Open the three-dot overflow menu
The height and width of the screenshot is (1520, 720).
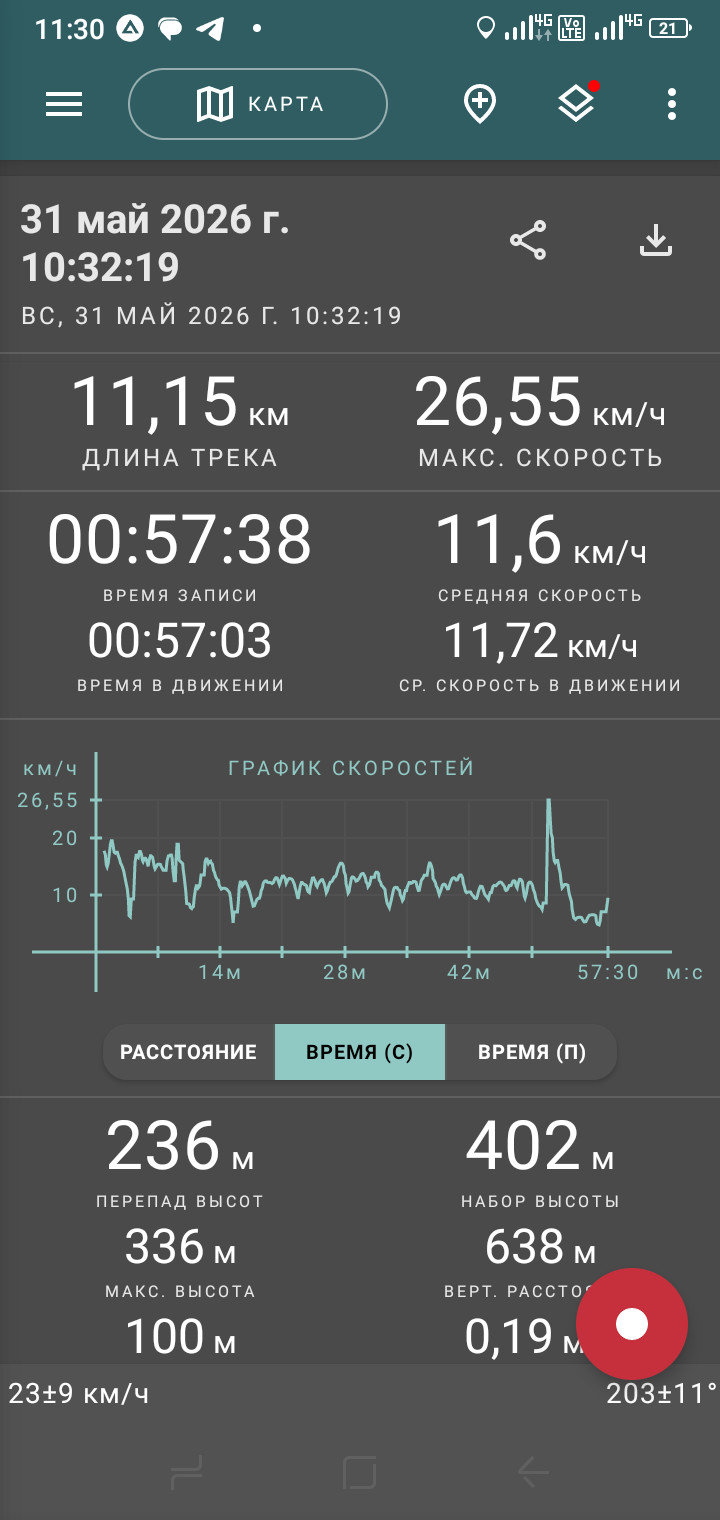point(672,104)
